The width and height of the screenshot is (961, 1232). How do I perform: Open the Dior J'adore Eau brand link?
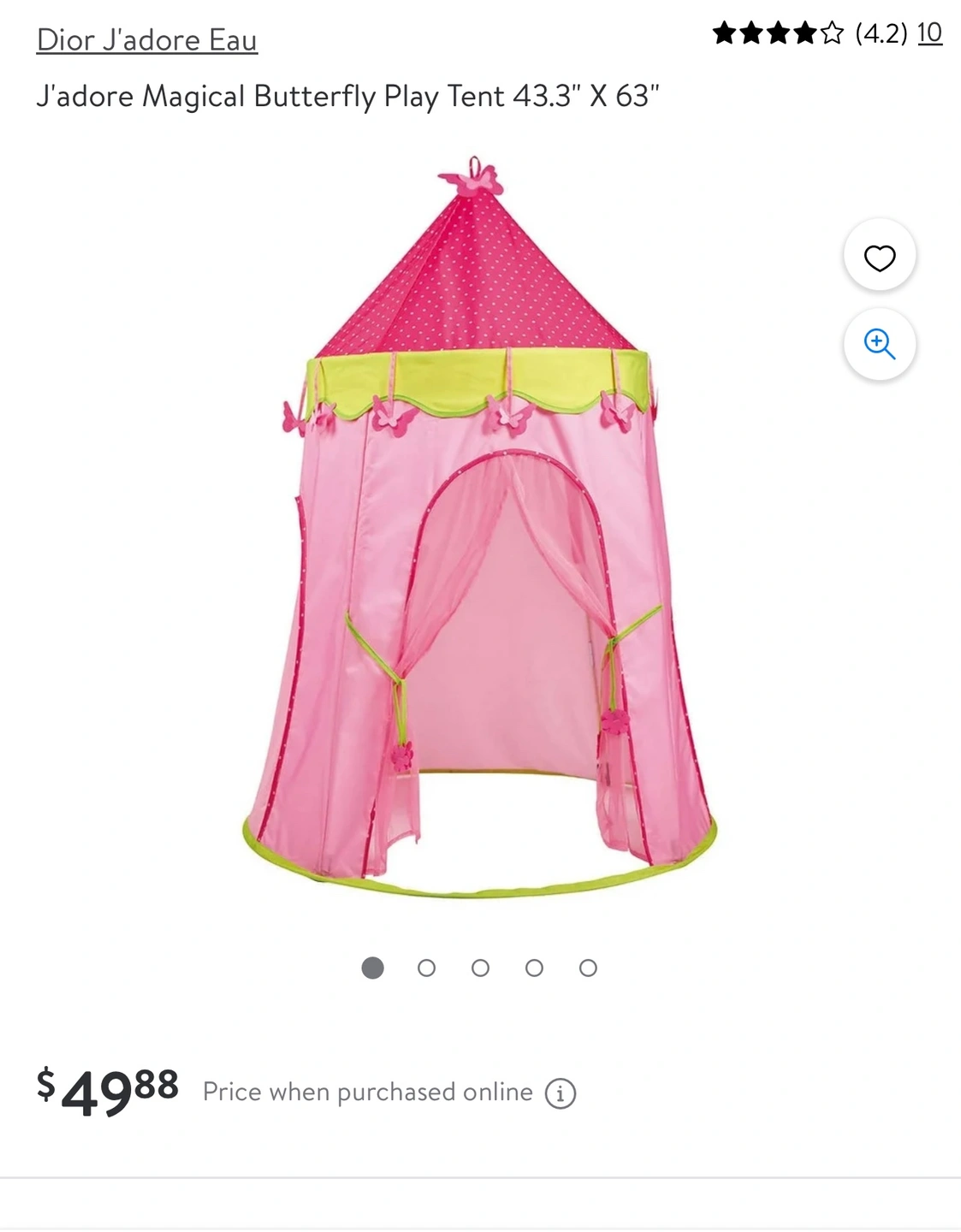[146, 40]
